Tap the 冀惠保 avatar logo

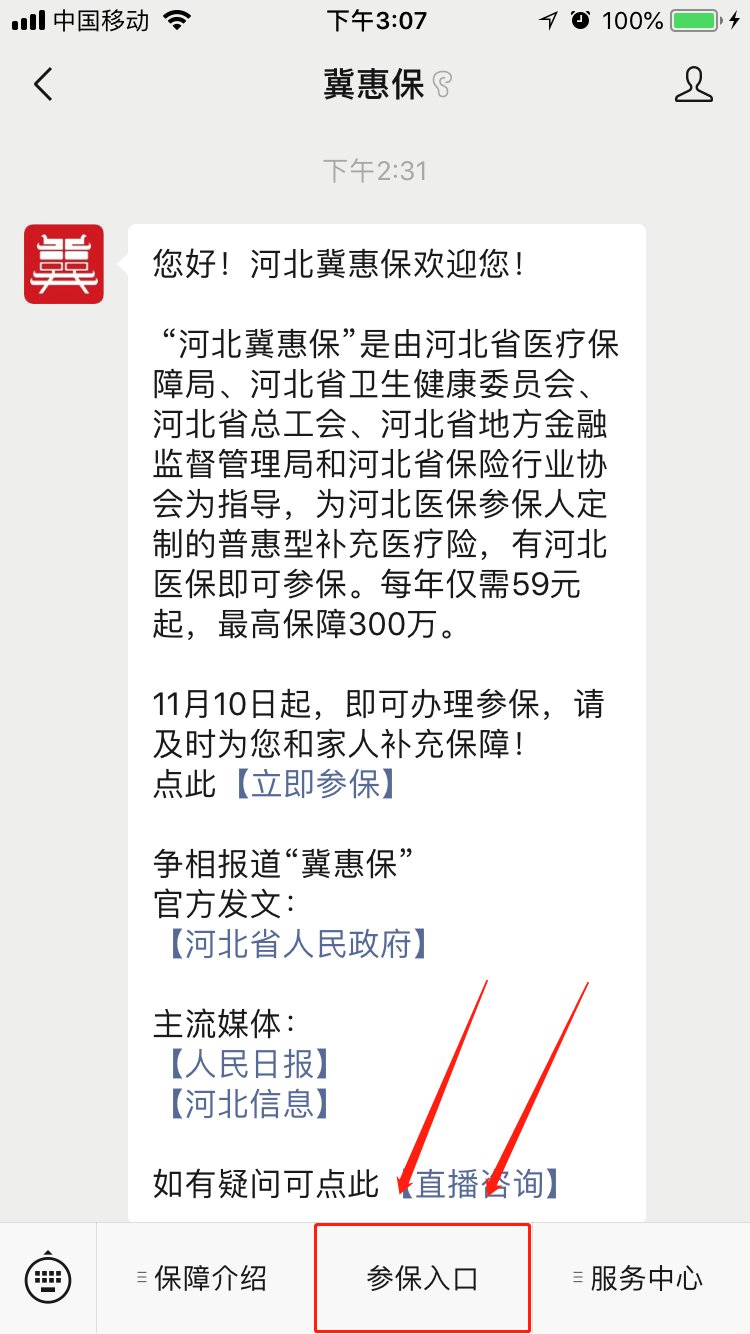pyautogui.click(x=64, y=264)
